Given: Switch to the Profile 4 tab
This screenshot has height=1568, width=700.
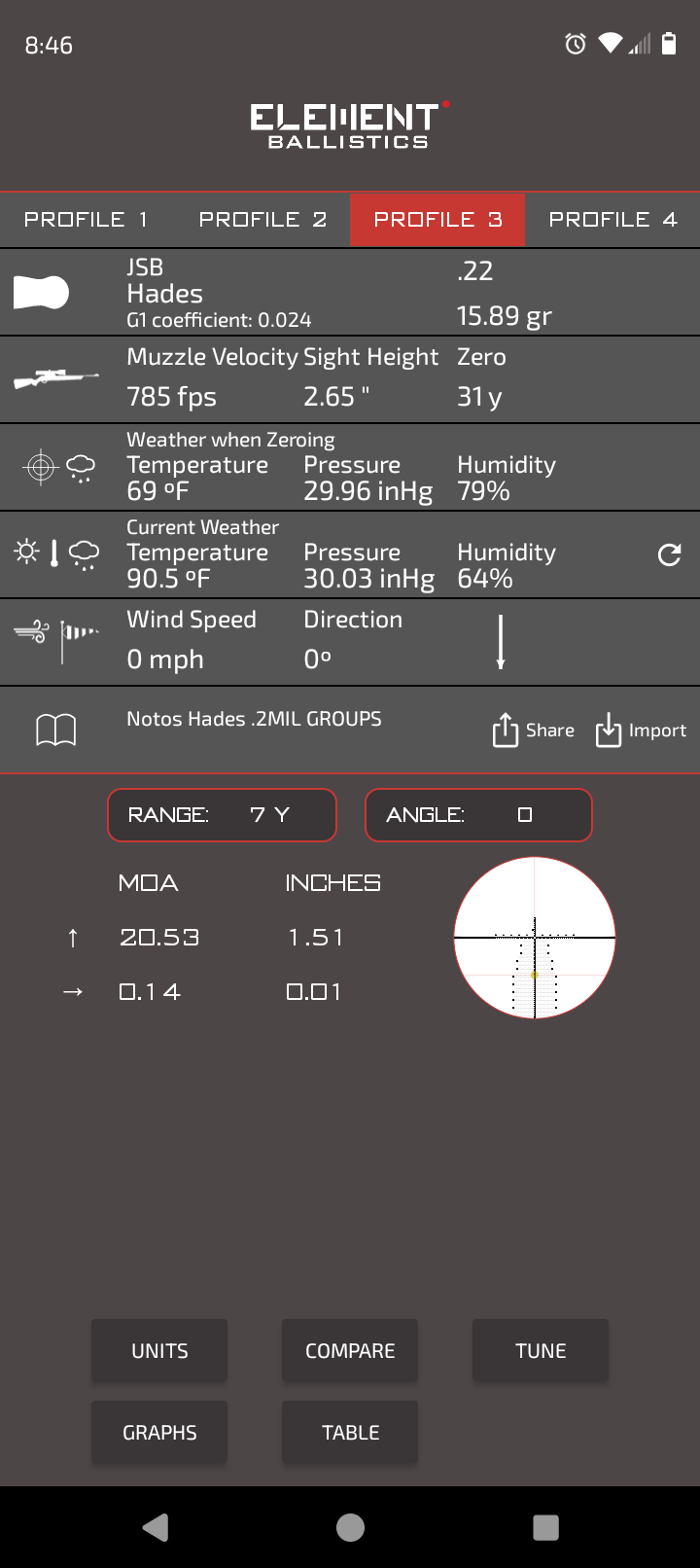Looking at the screenshot, I should 612,220.
